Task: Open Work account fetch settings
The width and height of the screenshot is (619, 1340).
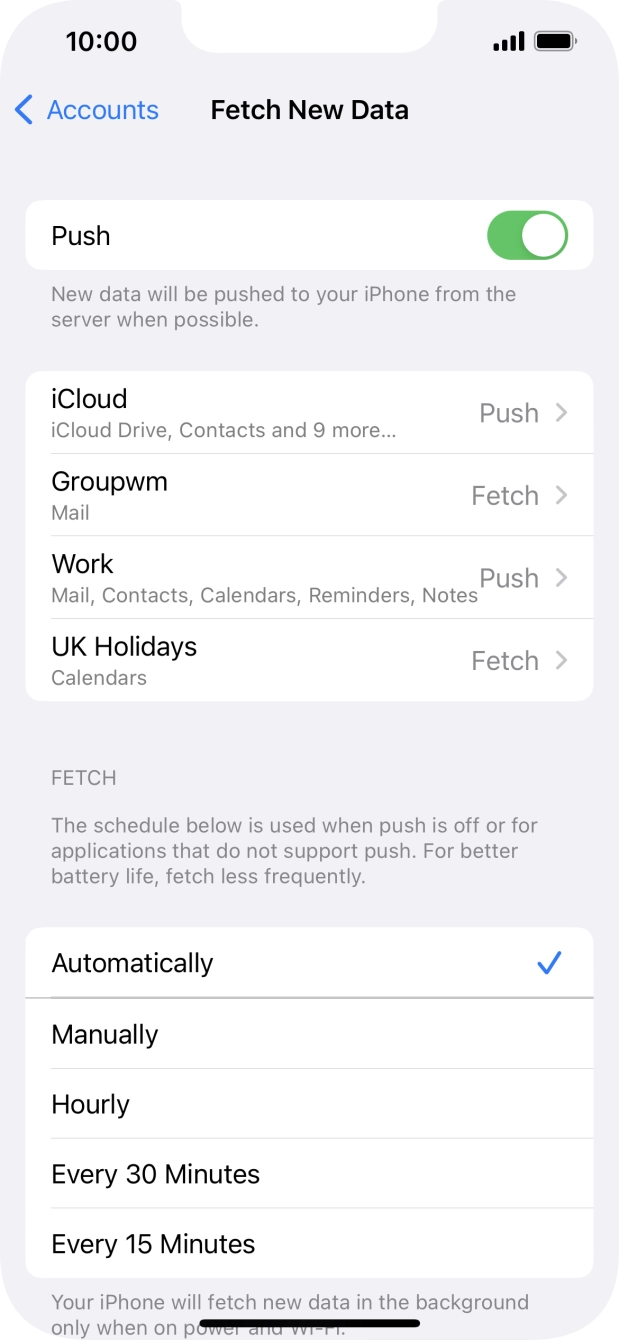Action: [x=309, y=578]
